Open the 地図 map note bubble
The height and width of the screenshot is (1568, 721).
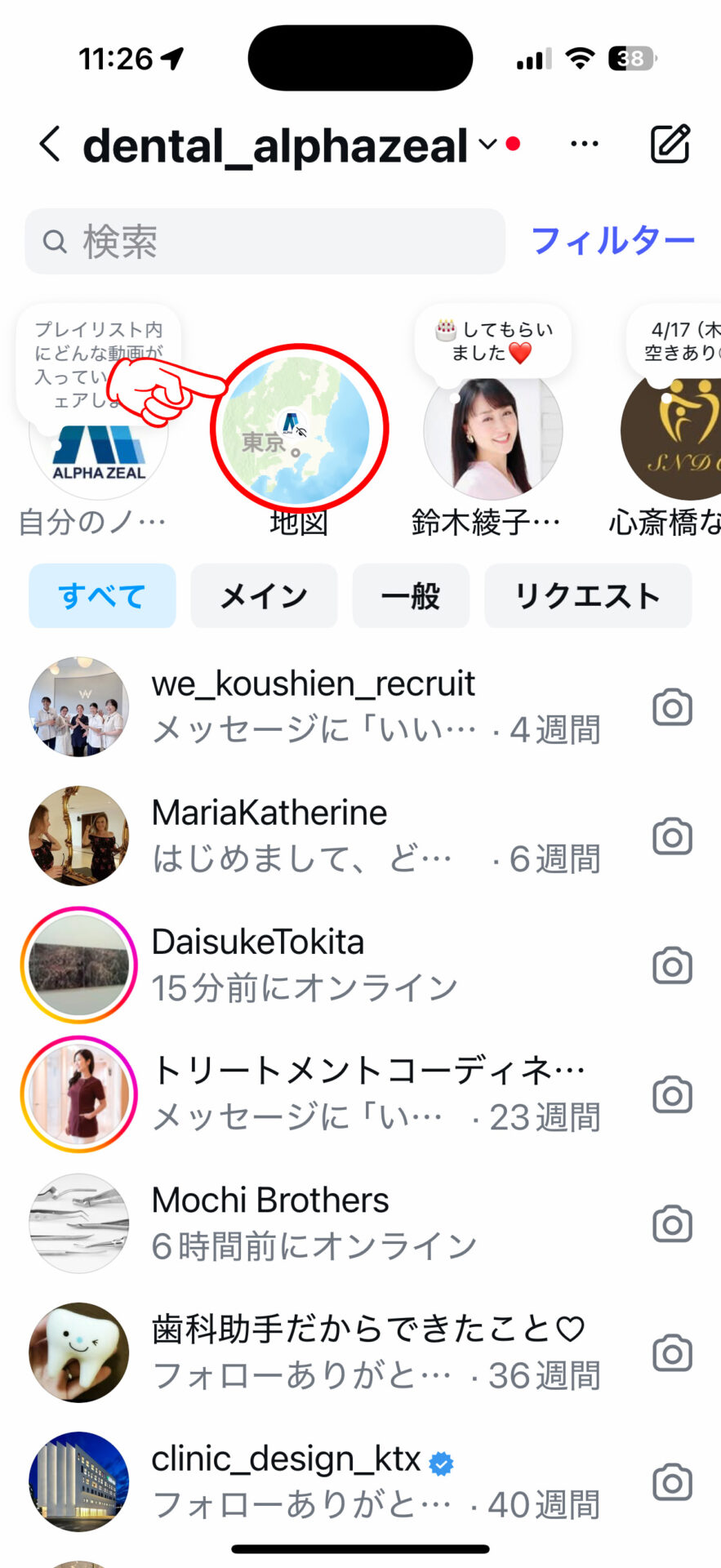point(297,430)
